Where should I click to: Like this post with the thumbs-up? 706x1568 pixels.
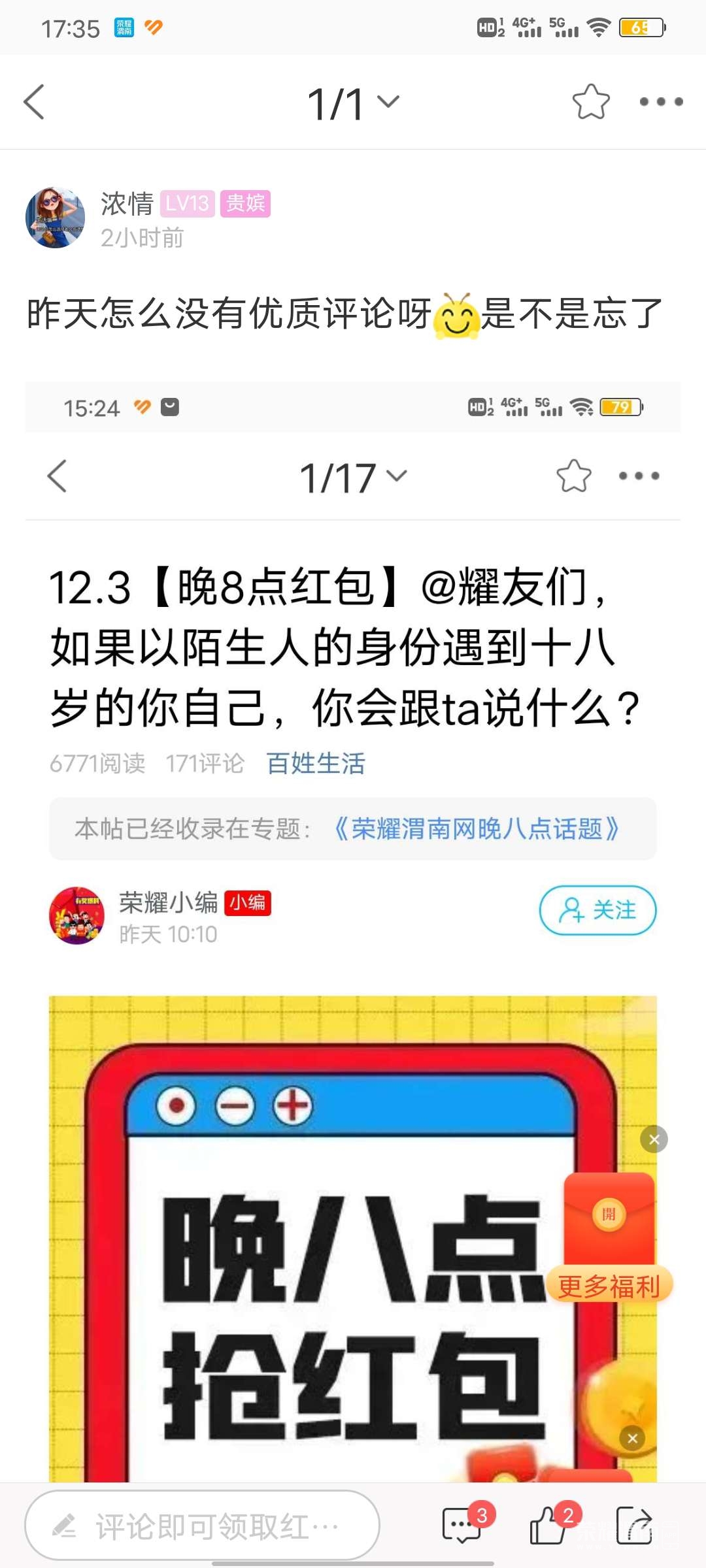(x=549, y=1525)
